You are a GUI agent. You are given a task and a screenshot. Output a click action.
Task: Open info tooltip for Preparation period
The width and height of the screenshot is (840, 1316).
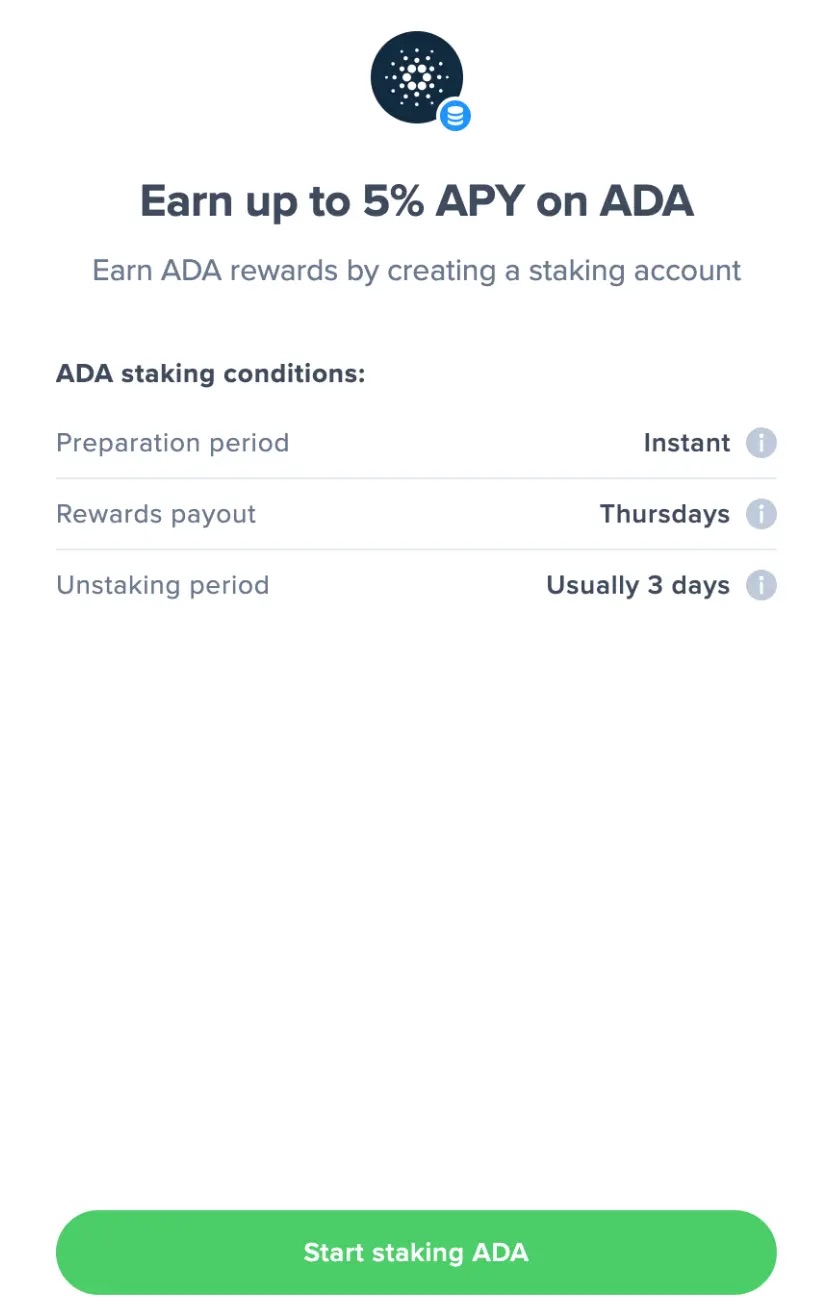[x=761, y=442]
